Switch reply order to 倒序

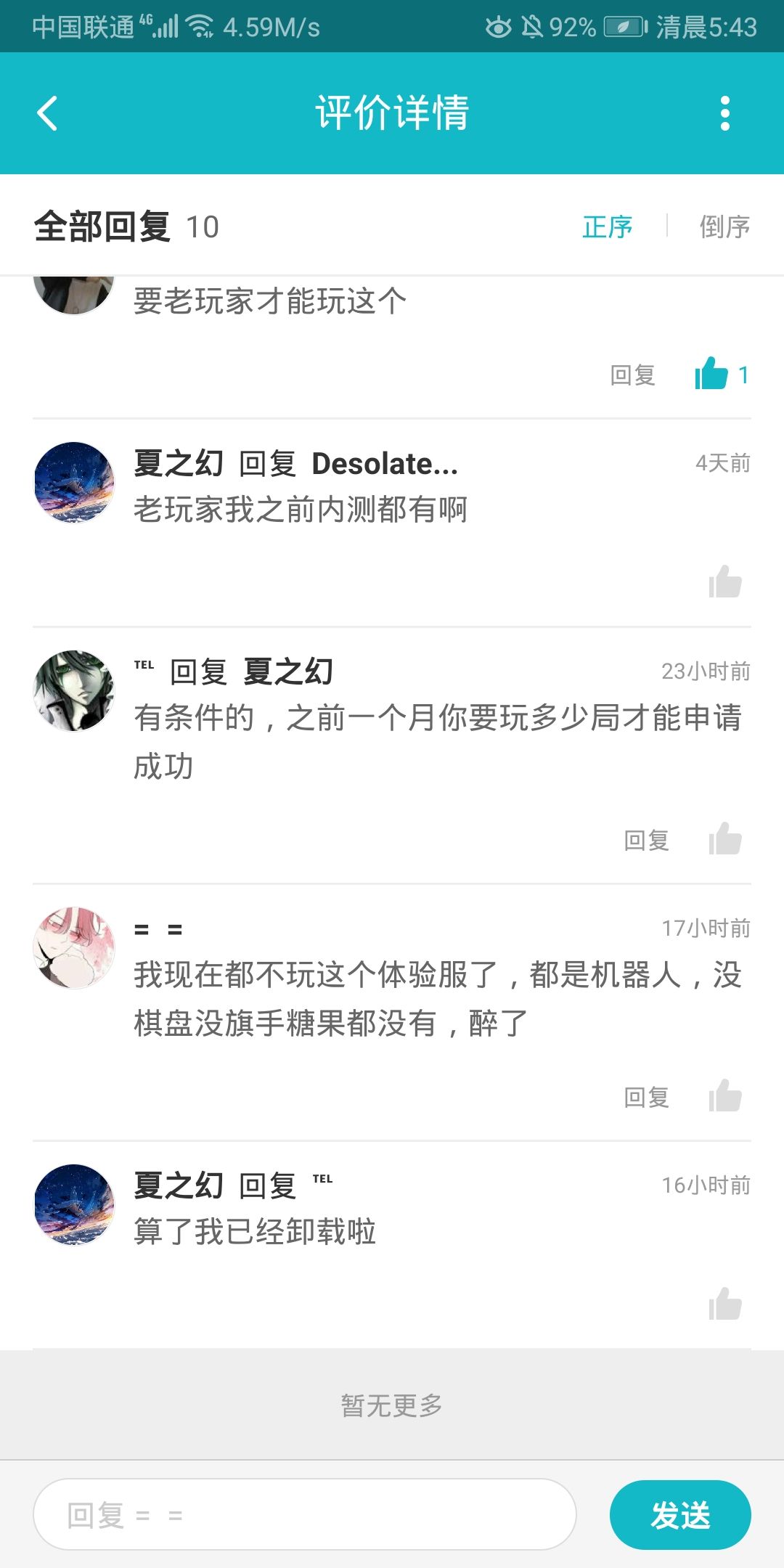(x=724, y=226)
